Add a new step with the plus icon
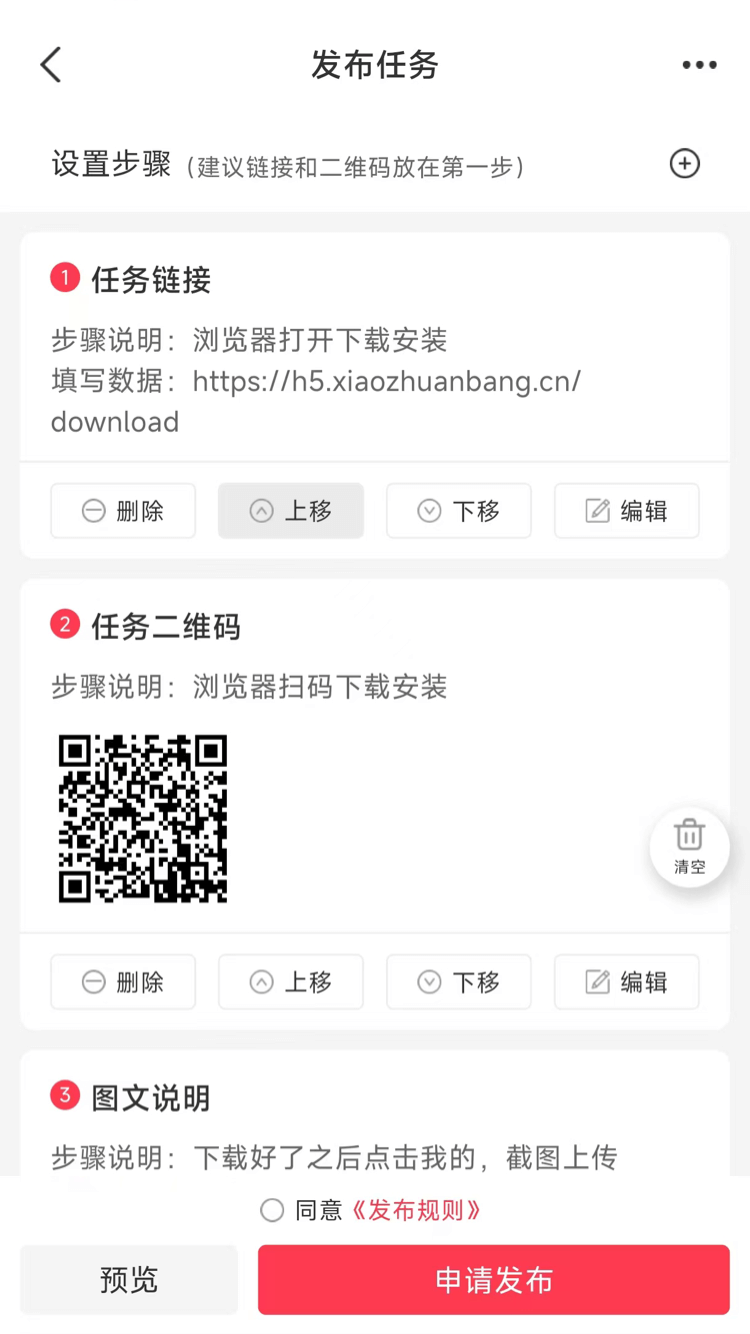Viewport: 750px width, 1334px height. coord(684,164)
